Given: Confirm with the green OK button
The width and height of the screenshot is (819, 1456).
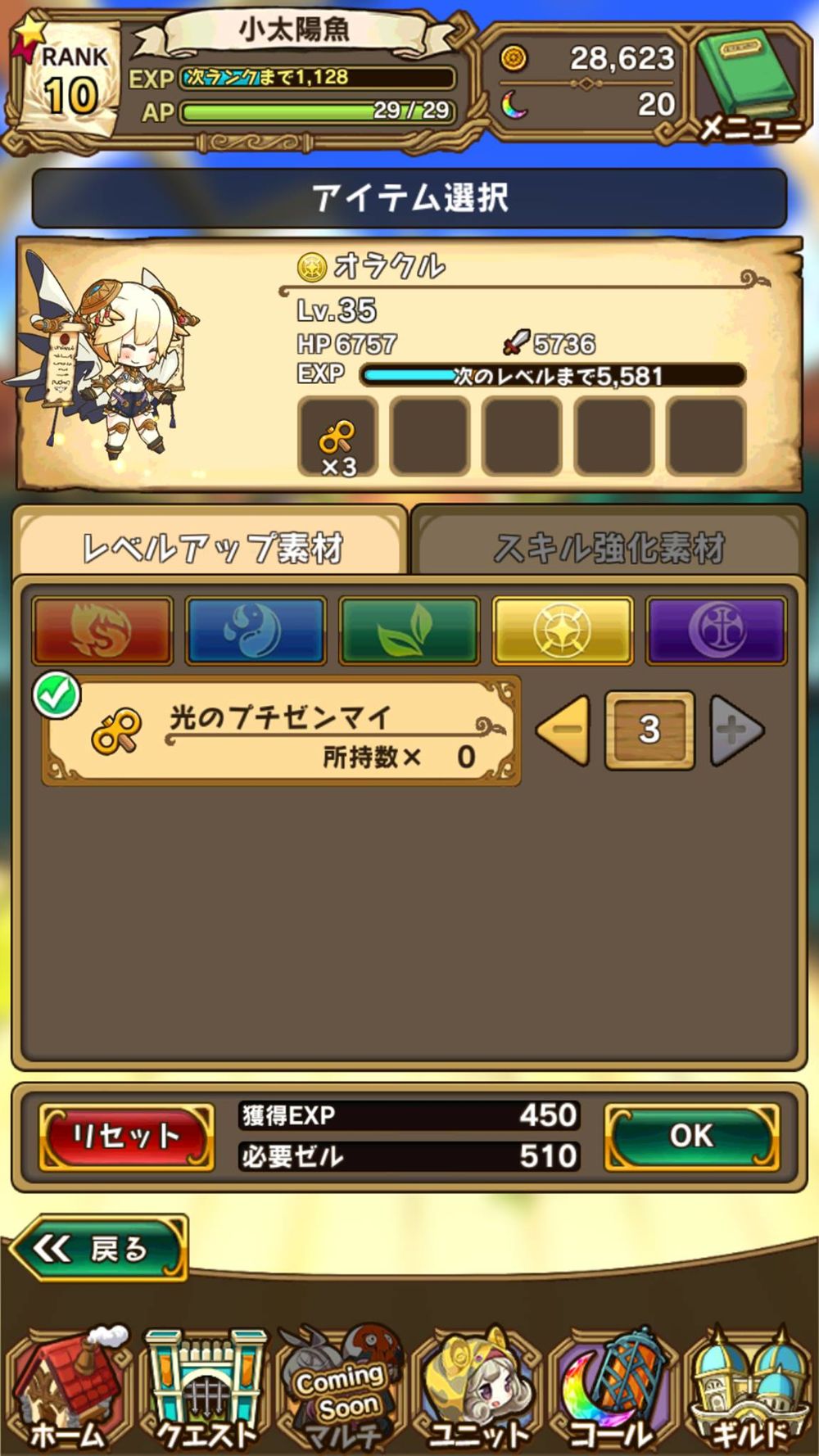Looking at the screenshot, I should click(691, 1136).
